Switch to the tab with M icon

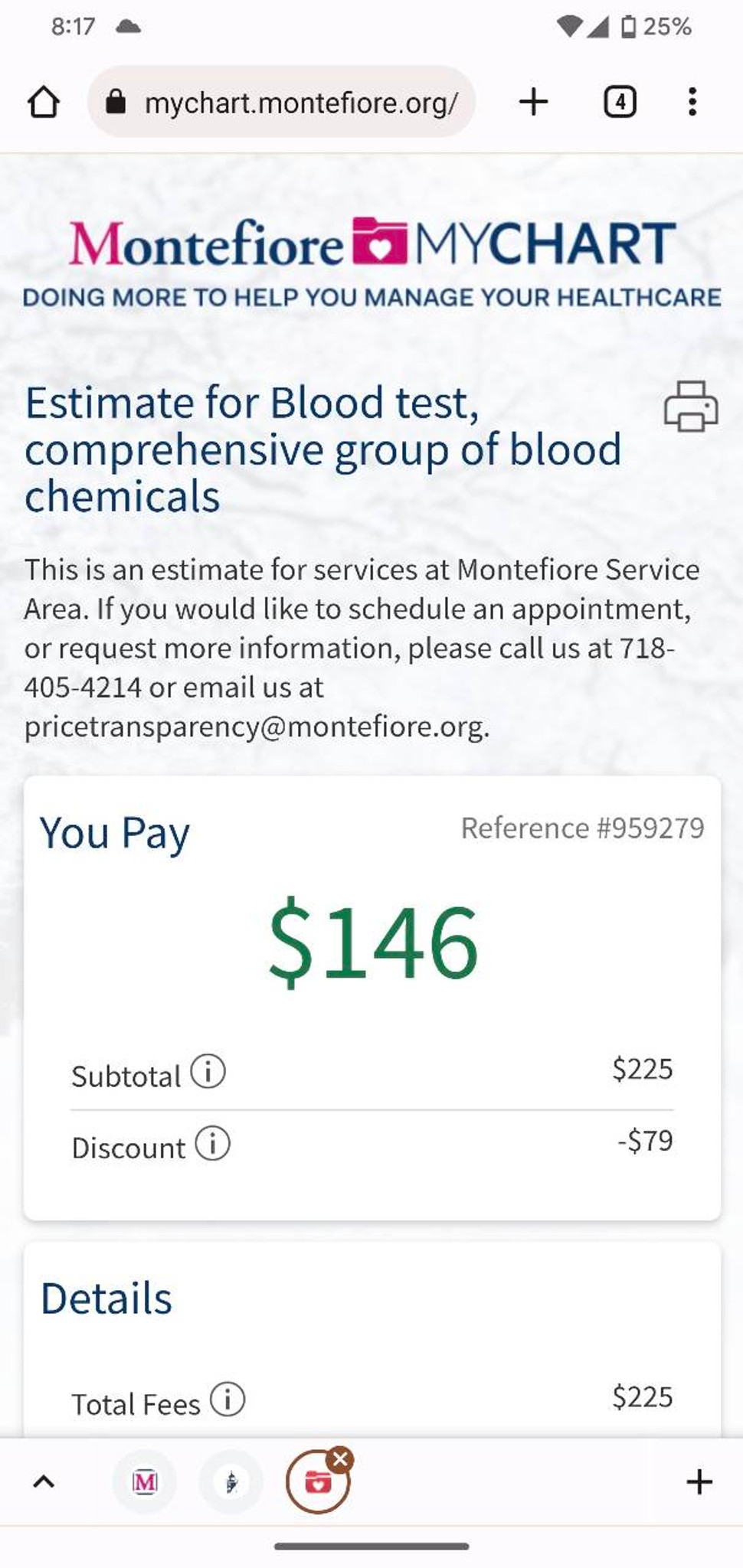coord(145,1482)
